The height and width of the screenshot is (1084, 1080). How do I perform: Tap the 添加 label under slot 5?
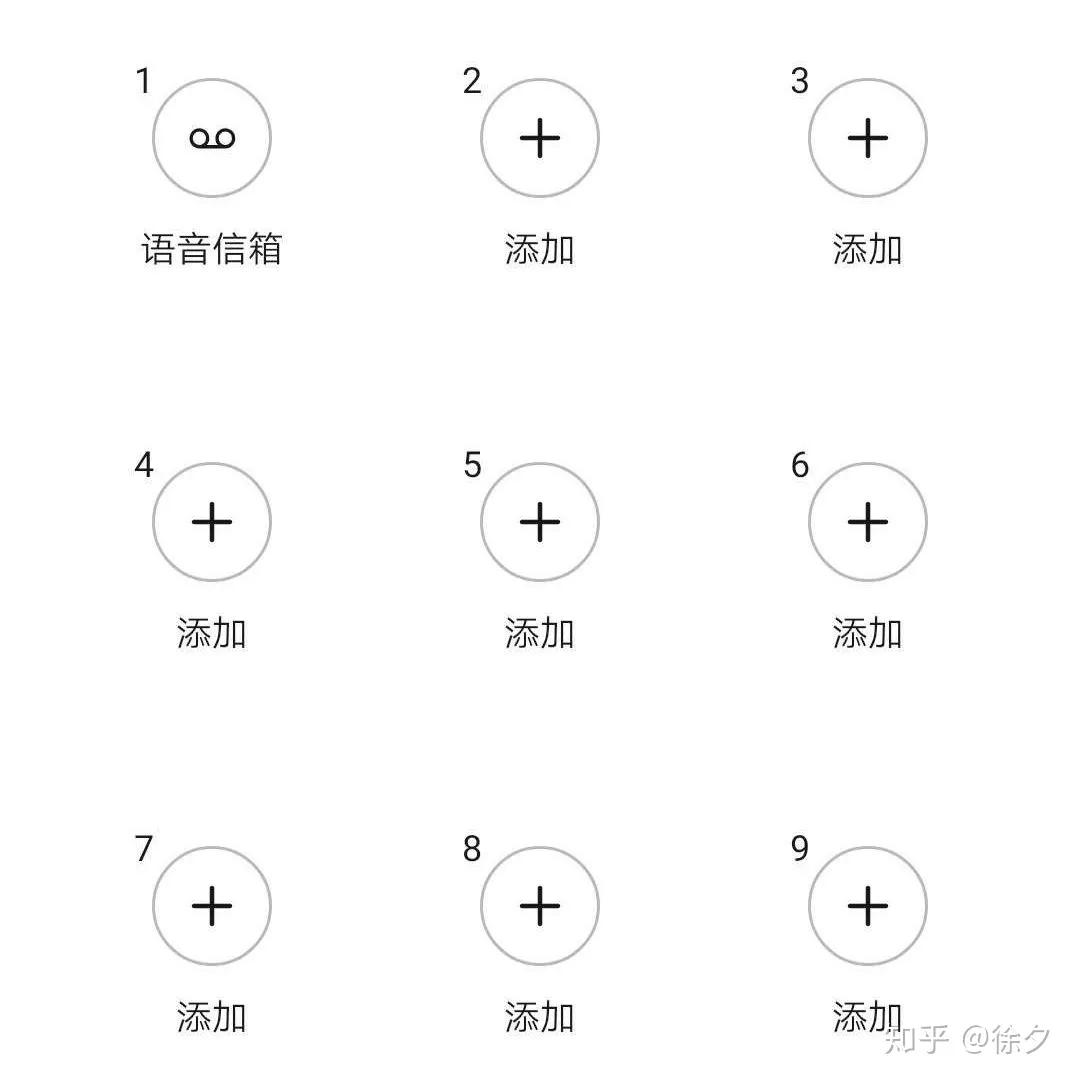coord(540,633)
